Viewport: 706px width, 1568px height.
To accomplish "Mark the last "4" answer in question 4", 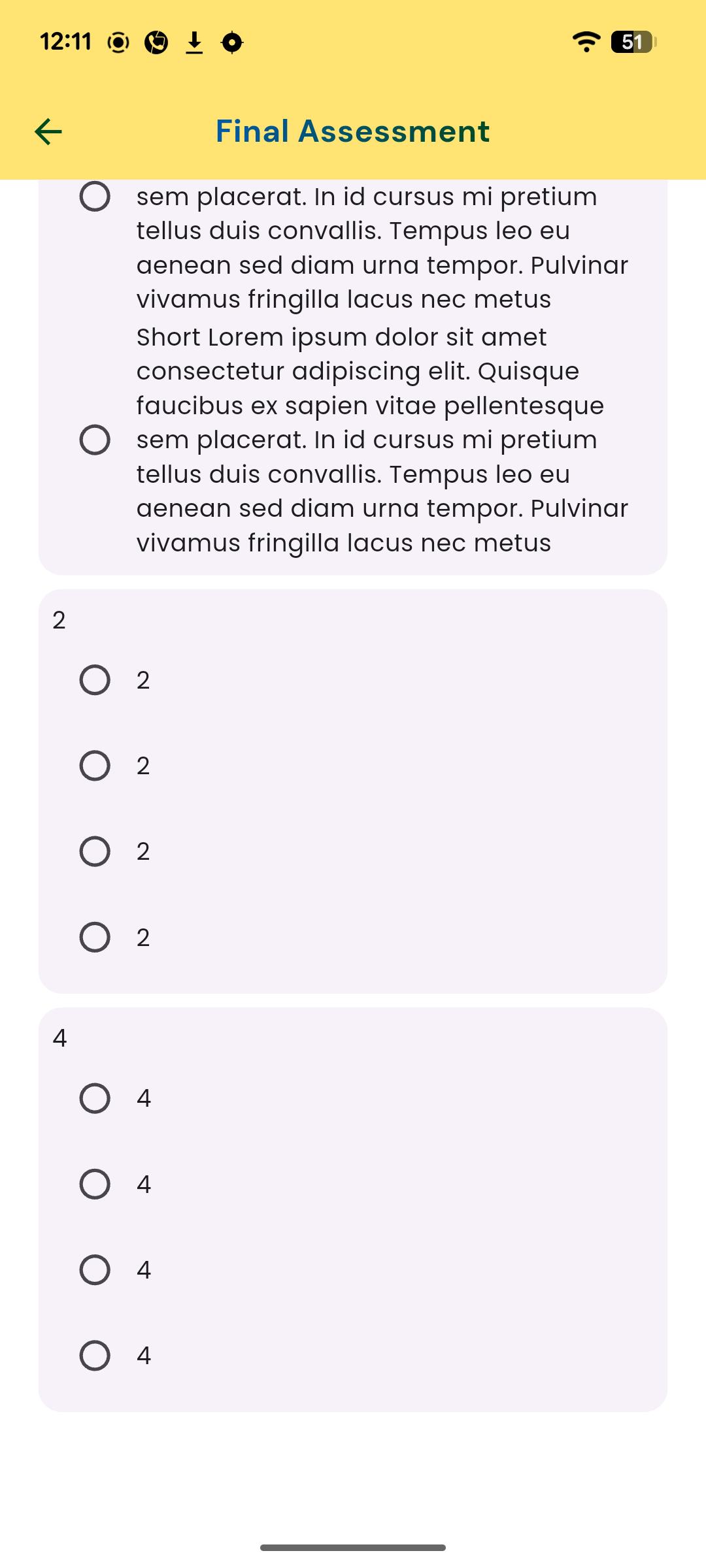I will 95,1356.
